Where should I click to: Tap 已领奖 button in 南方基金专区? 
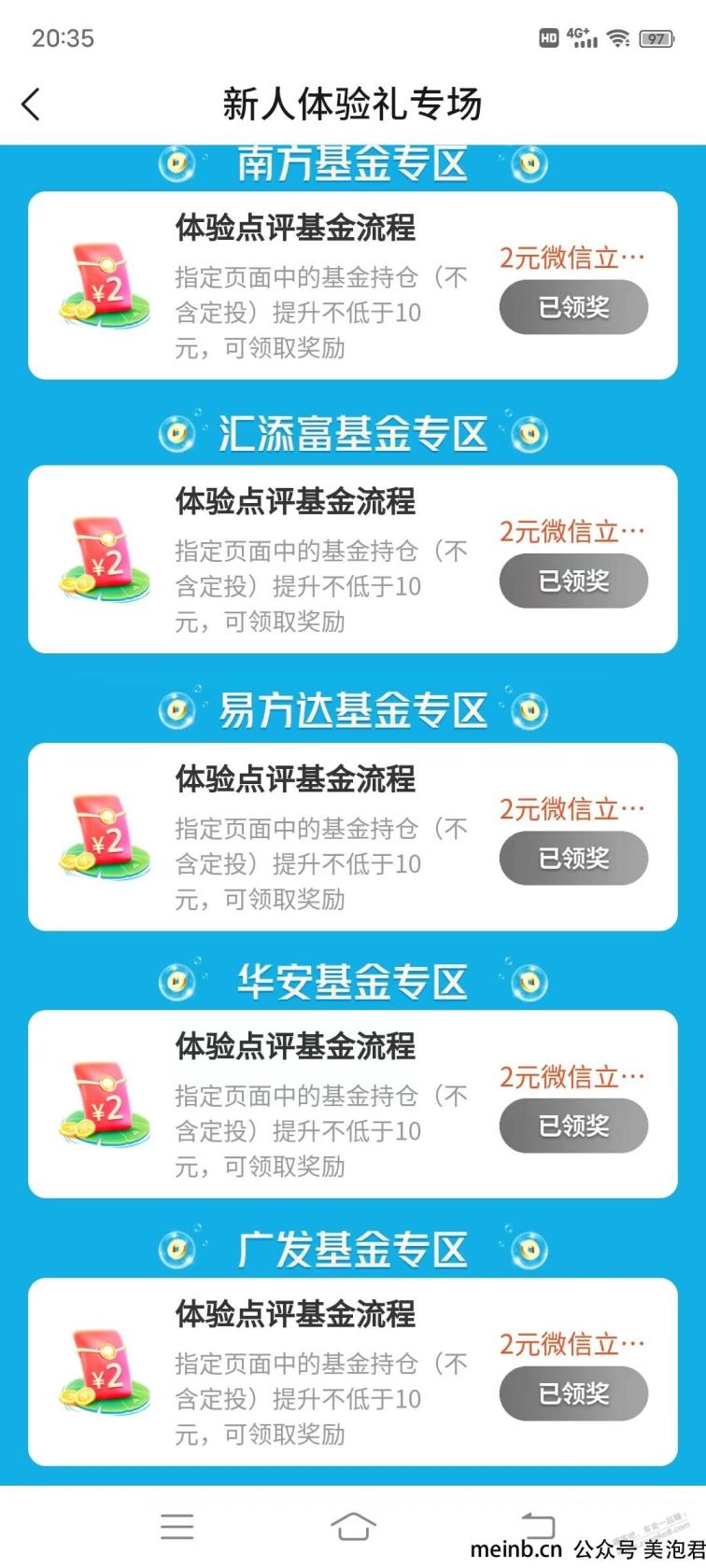coord(573,307)
